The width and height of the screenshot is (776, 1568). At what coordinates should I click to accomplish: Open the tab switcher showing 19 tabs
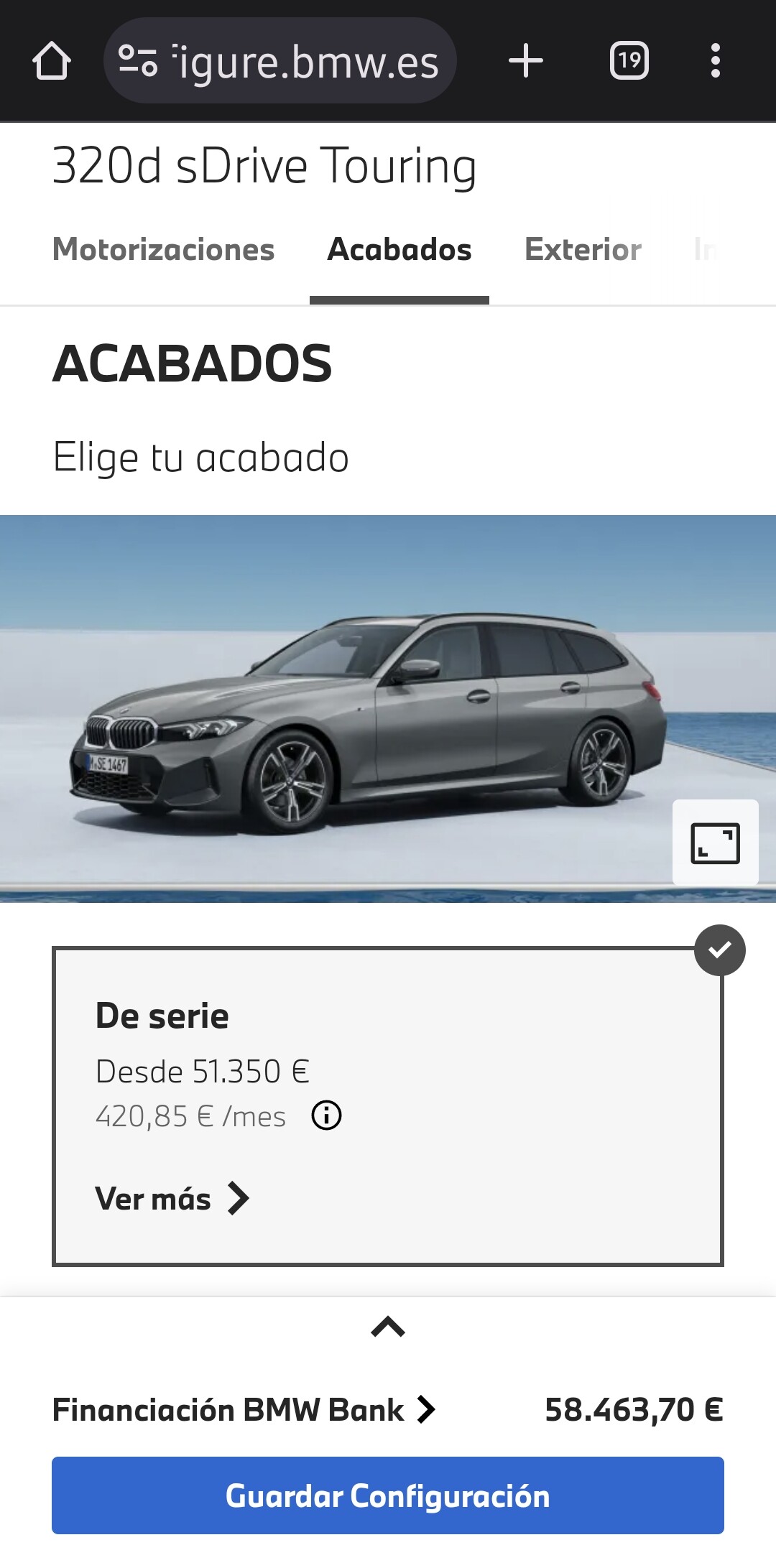629,61
